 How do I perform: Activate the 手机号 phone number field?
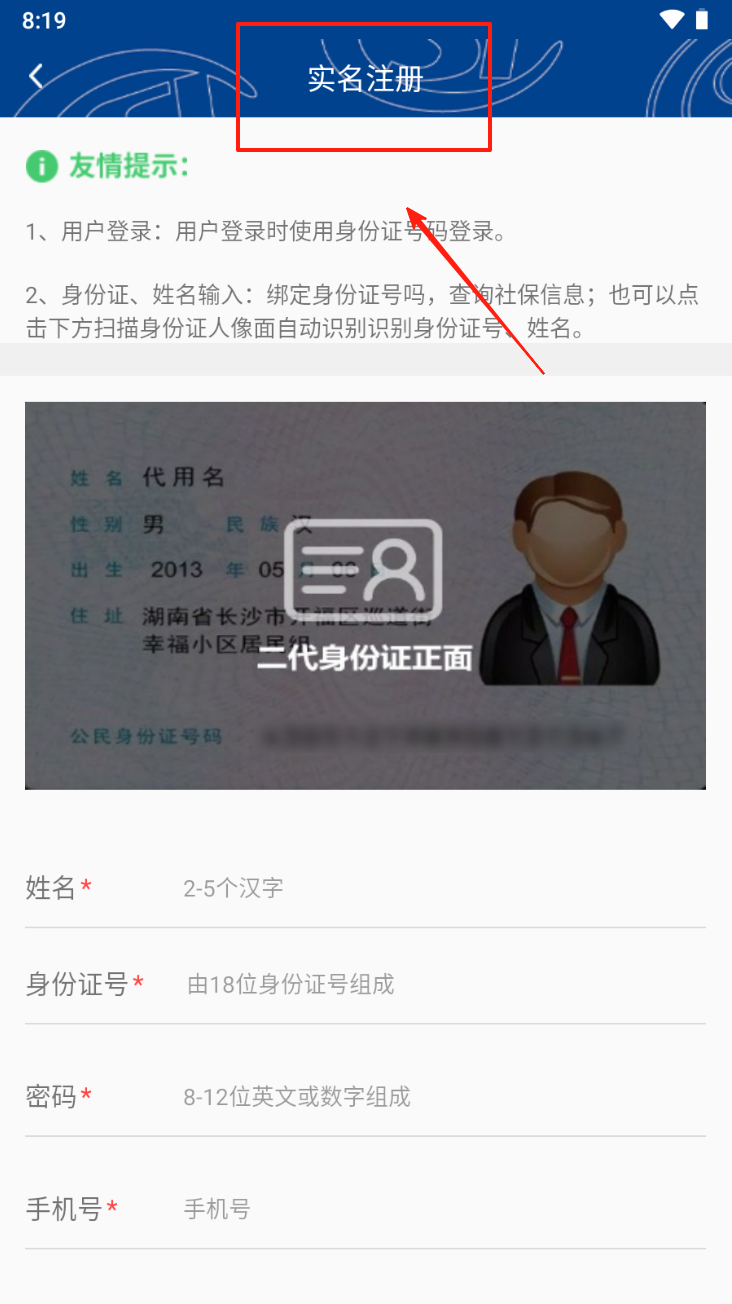440,1210
